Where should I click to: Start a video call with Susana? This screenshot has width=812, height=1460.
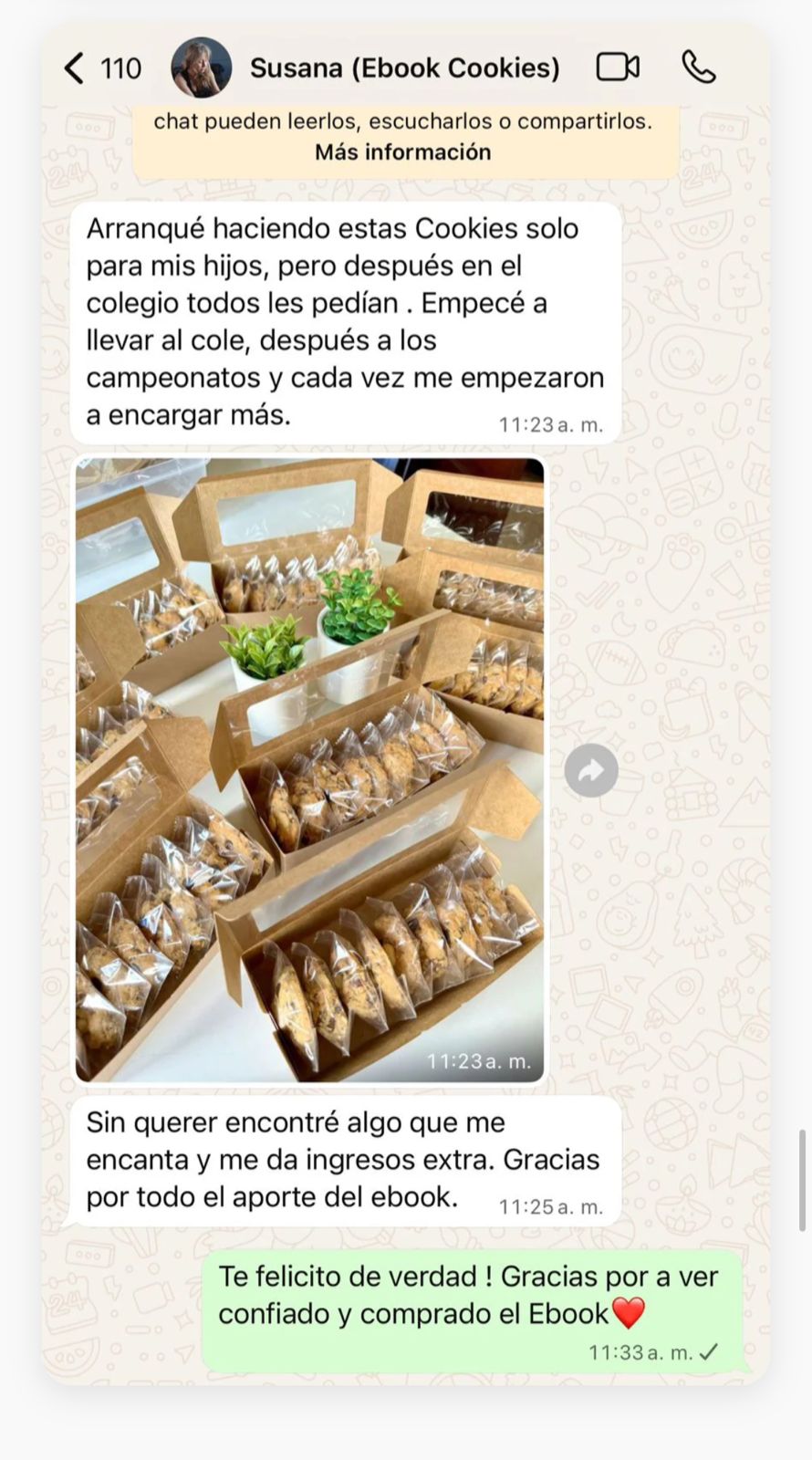(x=618, y=68)
